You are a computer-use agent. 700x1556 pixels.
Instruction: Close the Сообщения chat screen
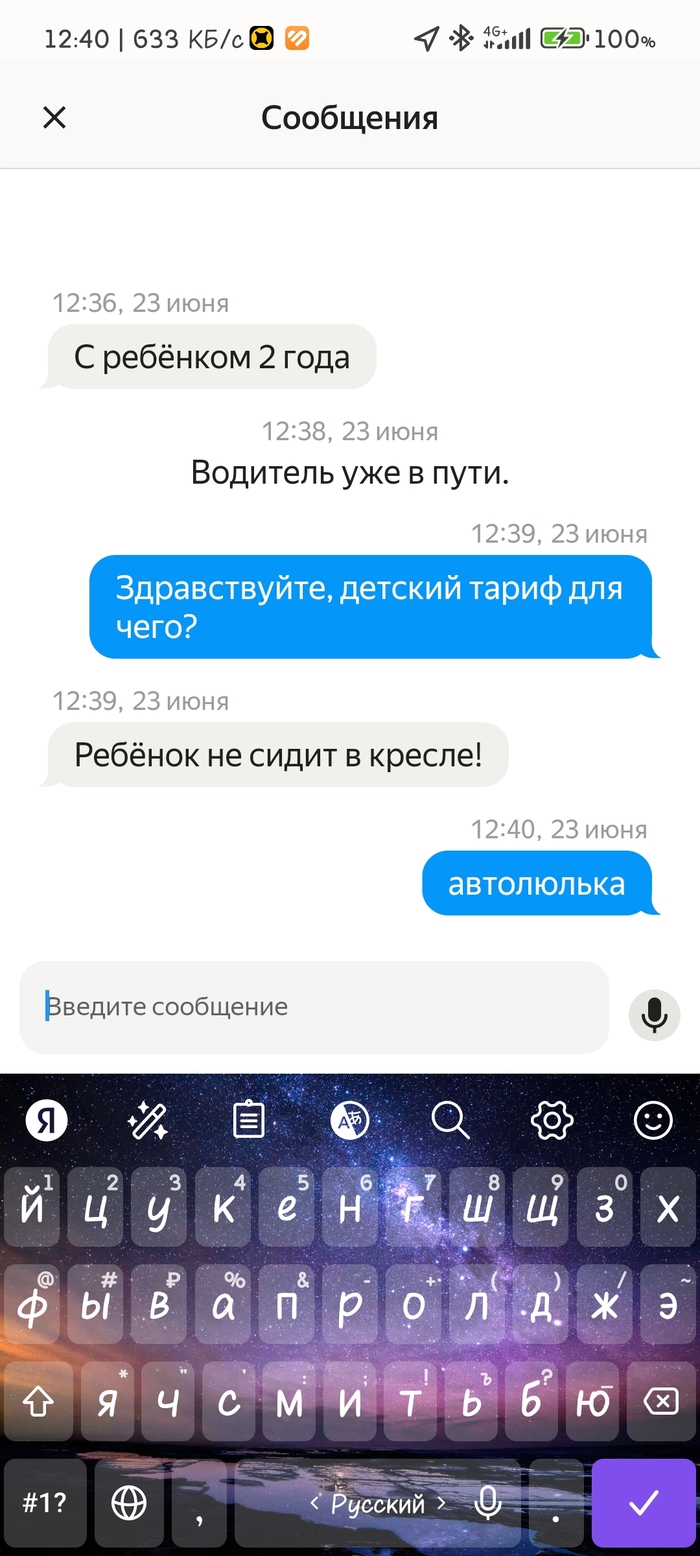pos(54,118)
